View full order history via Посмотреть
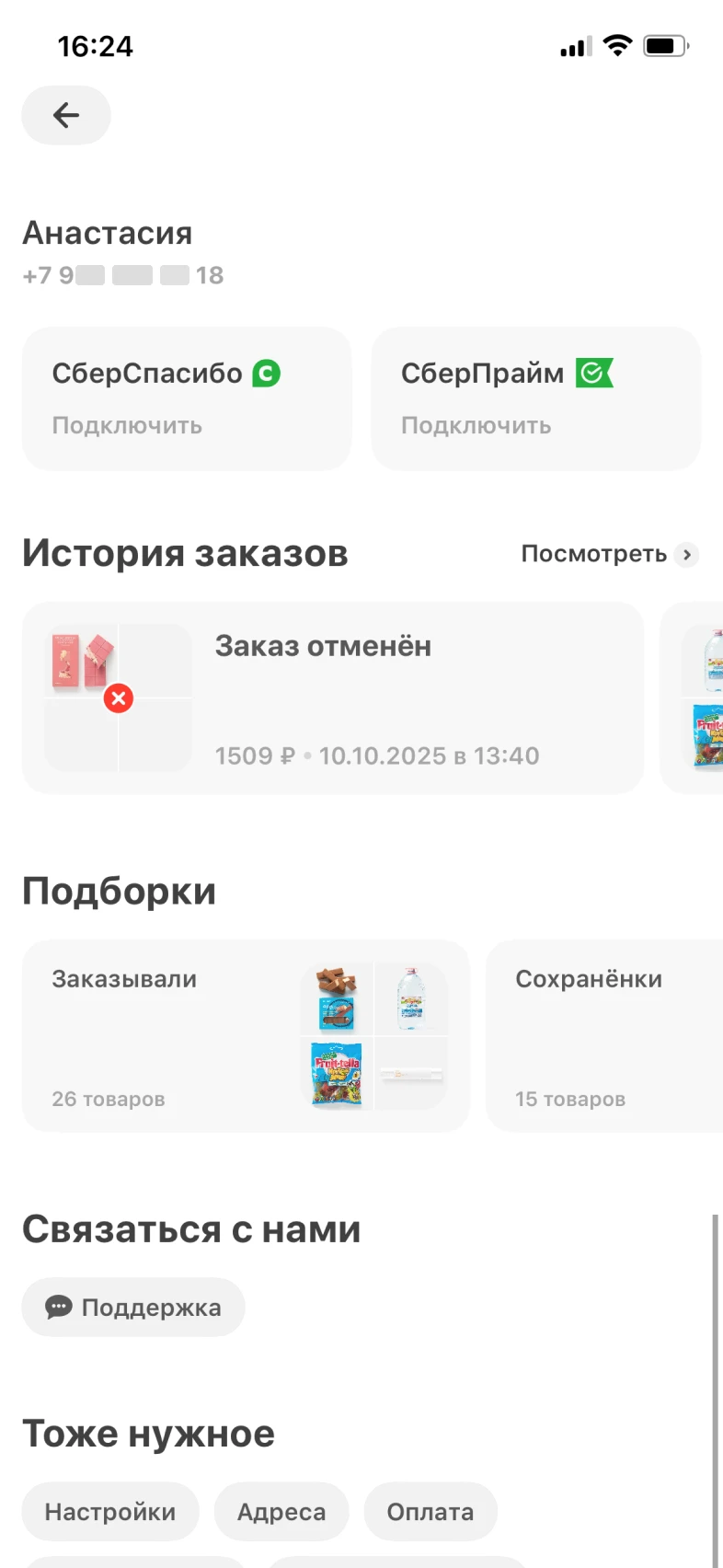 click(x=609, y=554)
